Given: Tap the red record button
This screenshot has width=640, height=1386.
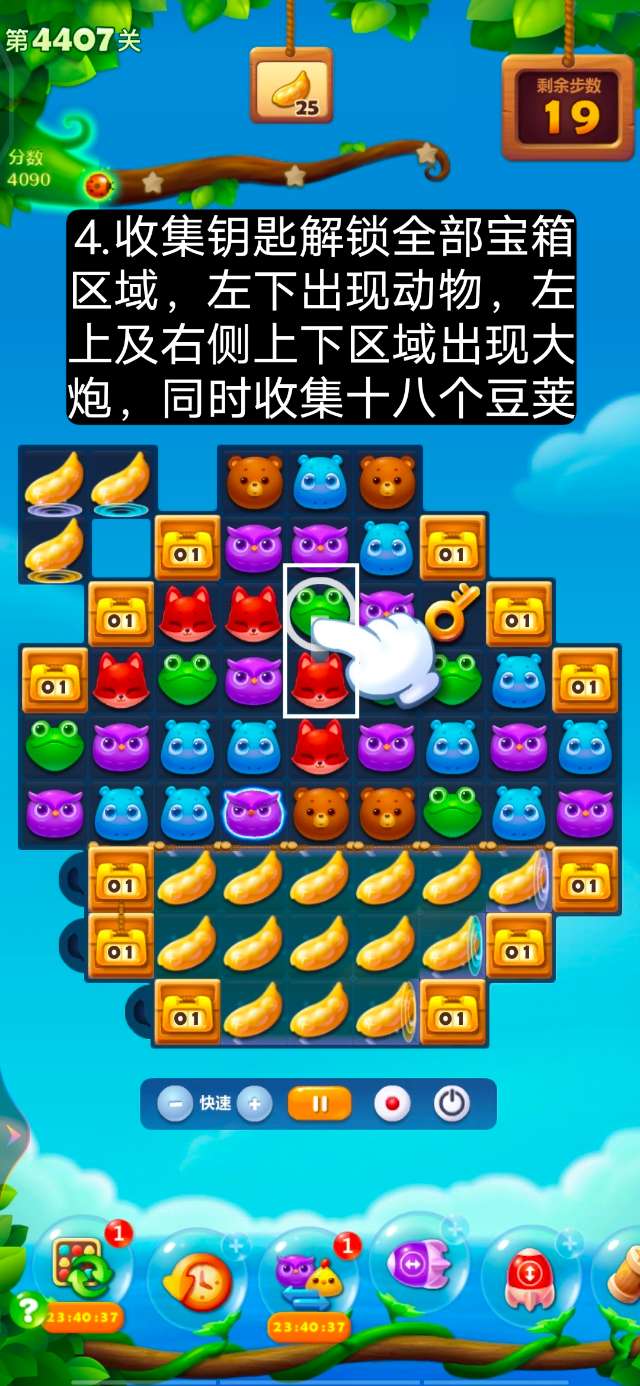Looking at the screenshot, I should coord(392,1104).
